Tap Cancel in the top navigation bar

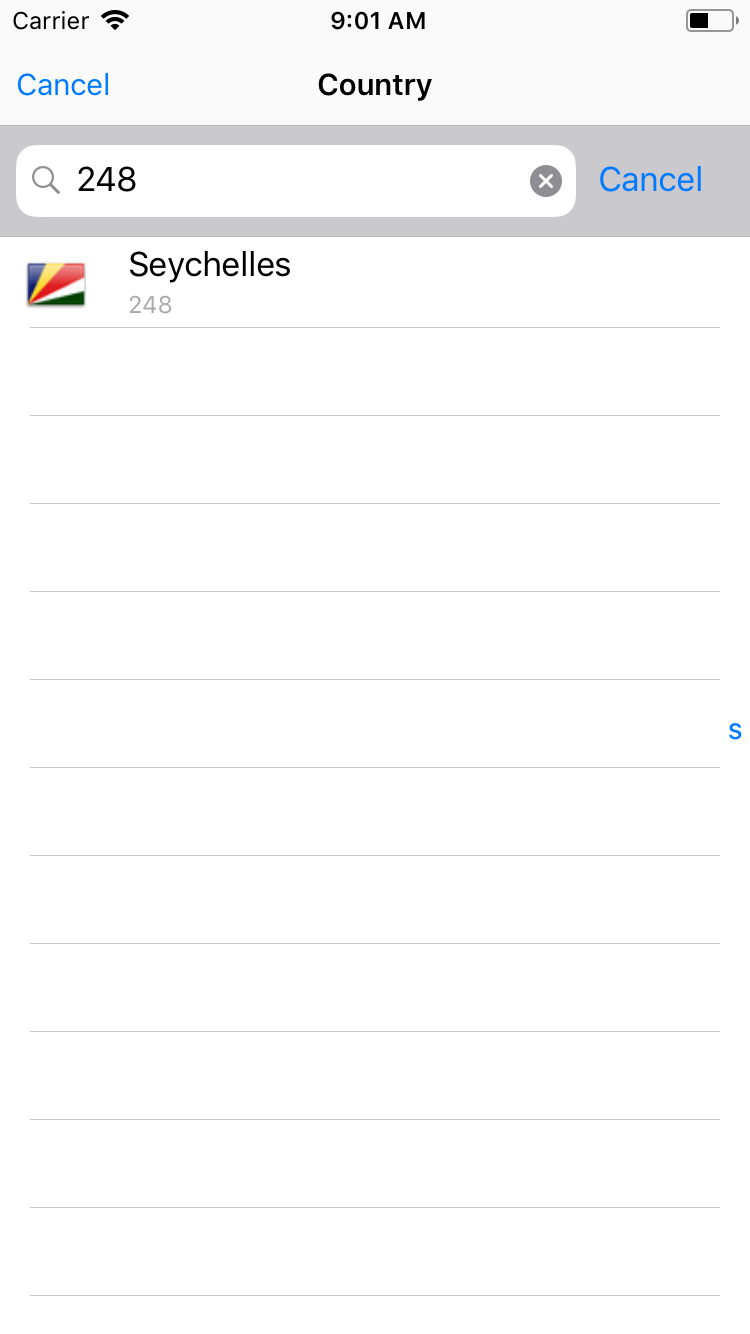63,85
